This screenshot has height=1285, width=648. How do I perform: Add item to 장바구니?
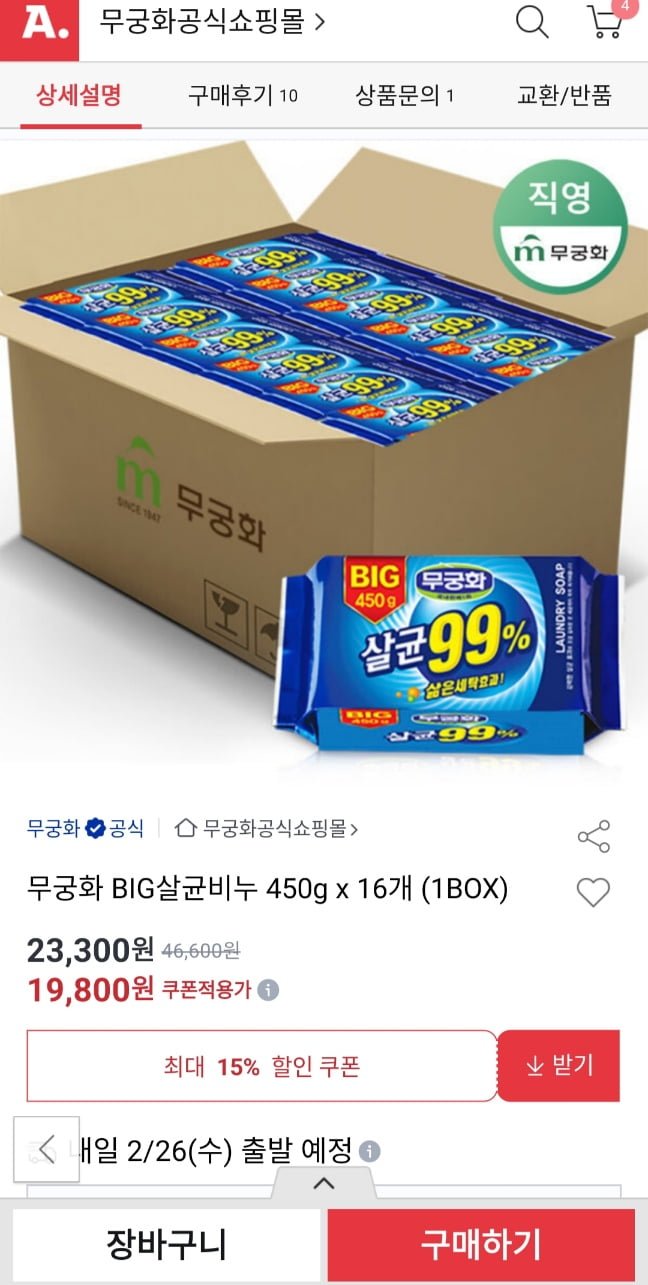166,1245
